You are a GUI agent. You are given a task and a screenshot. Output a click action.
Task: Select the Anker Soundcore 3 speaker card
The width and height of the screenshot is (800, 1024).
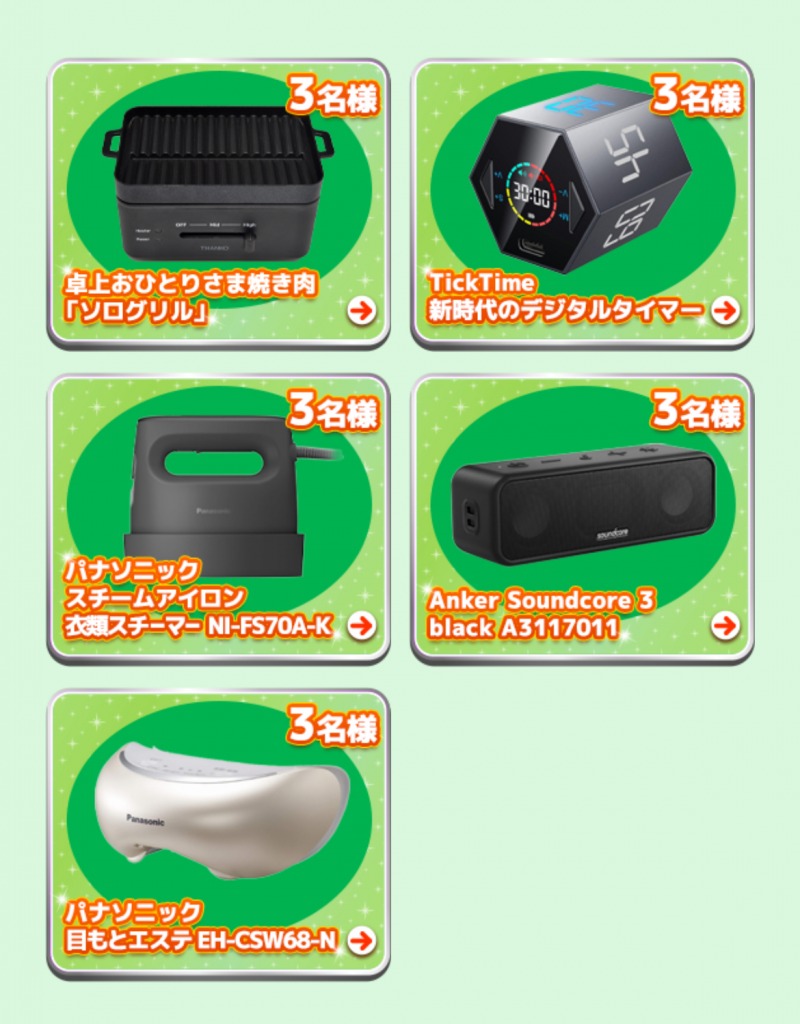click(582, 518)
